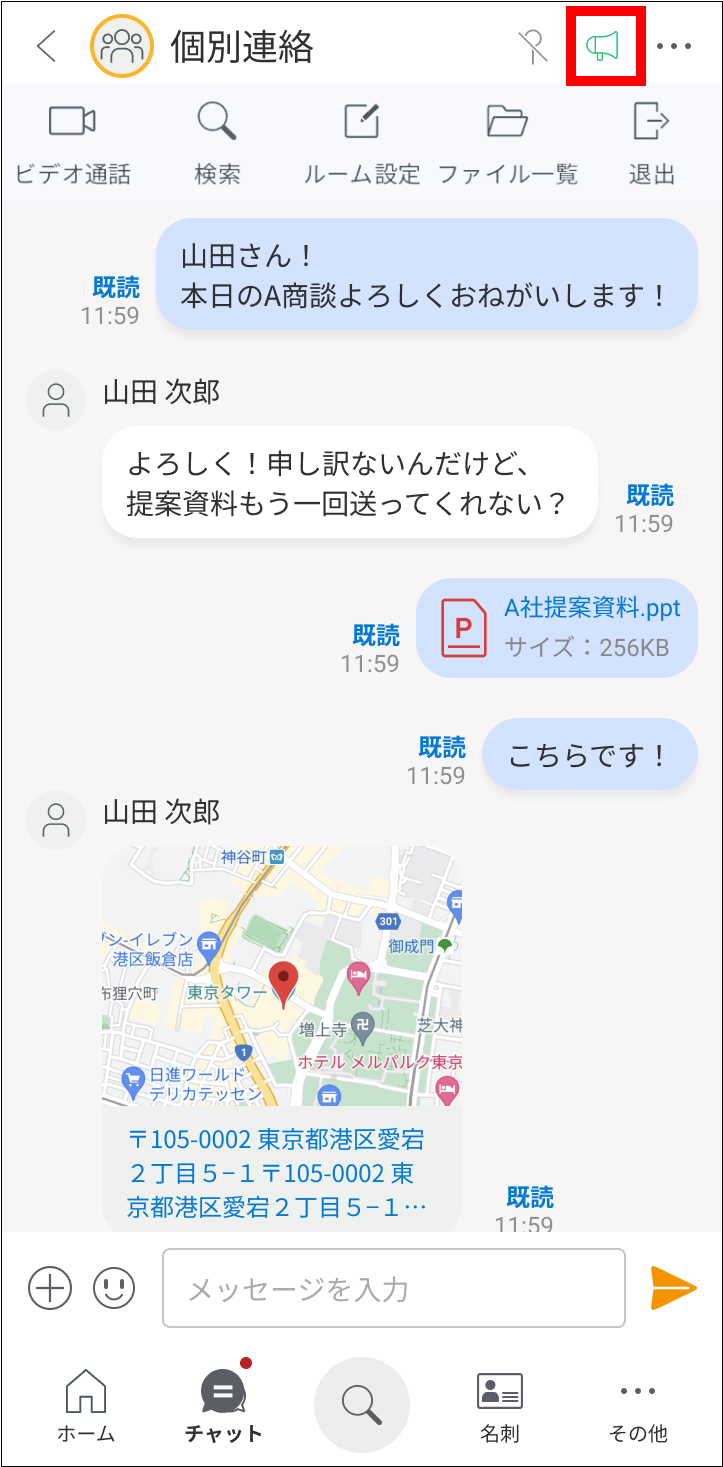The height and width of the screenshot is (1467, 723).
Task: Tap the plus attach icon
Action: pos(50,1288)
